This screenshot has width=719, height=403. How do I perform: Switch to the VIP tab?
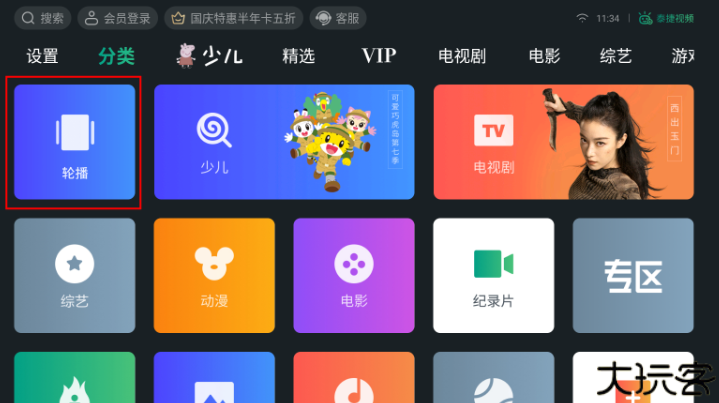(379, 56)
